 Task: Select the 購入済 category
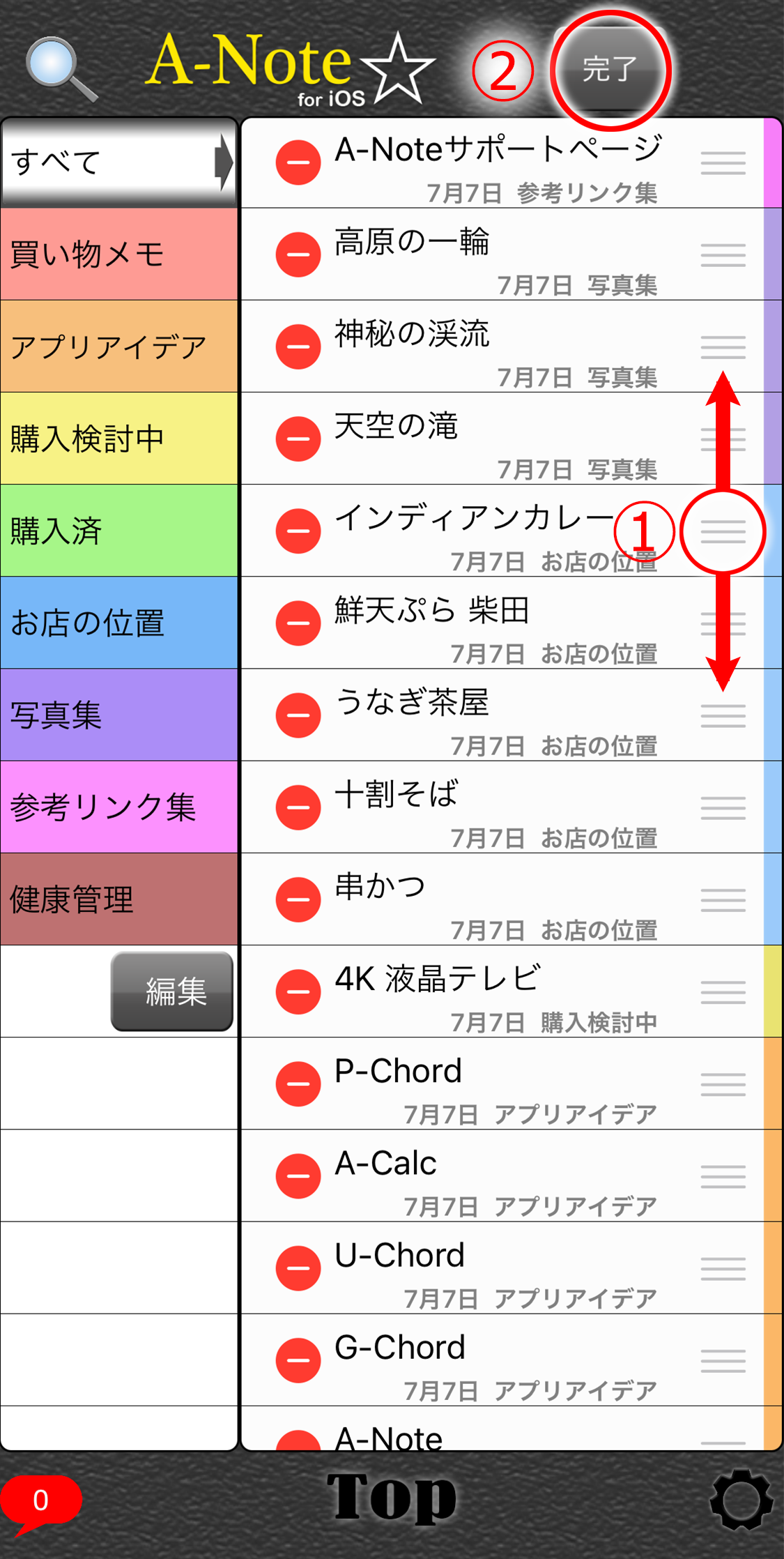[119, 530]
